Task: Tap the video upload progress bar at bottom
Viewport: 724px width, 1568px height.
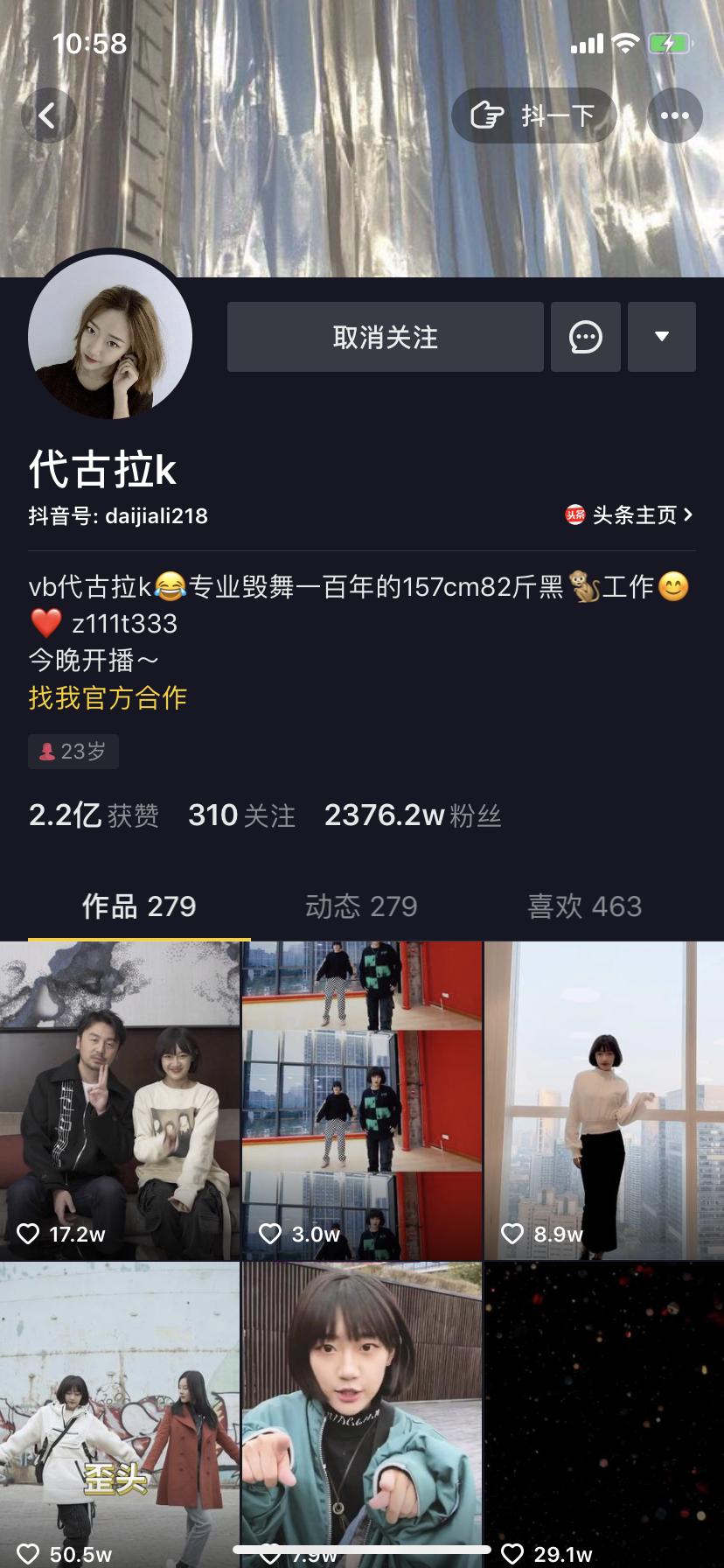Action: click(x=361, y=1550)
